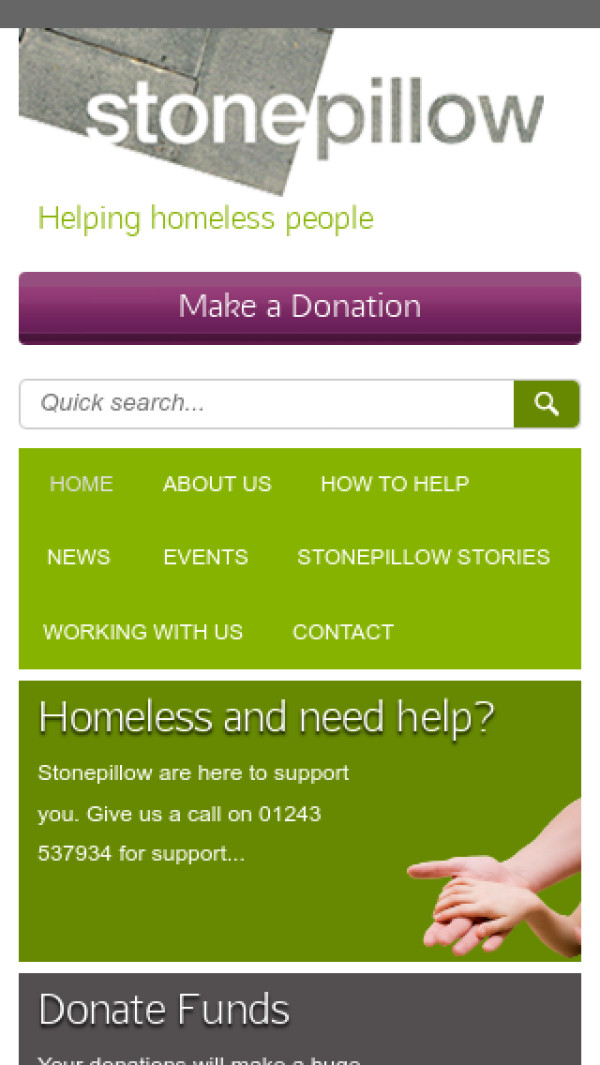Screen dimensions: 600x1065
Task: Go to the Home page
Action: point(81,484)
